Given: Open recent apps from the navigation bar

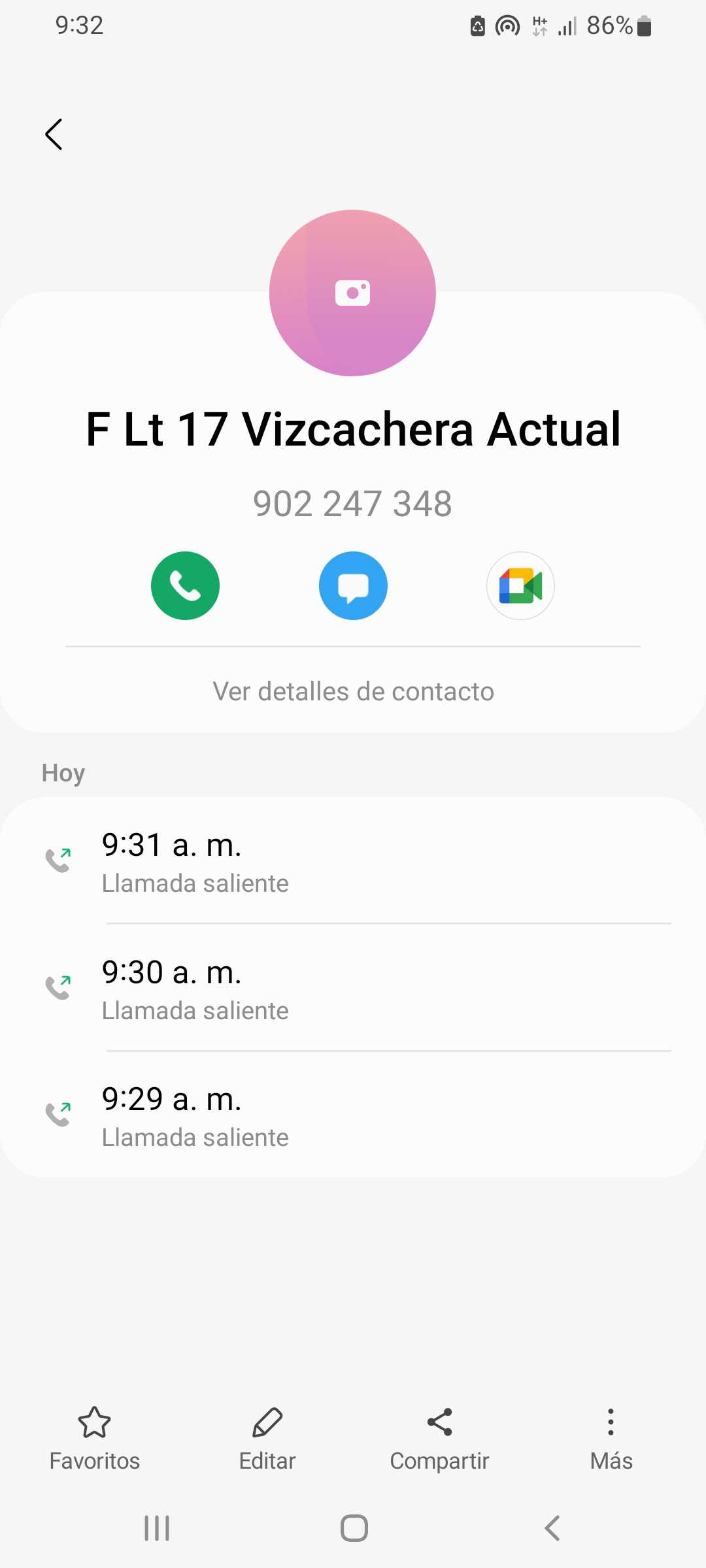Looking at the screenshot, I should pos(157,1527).
